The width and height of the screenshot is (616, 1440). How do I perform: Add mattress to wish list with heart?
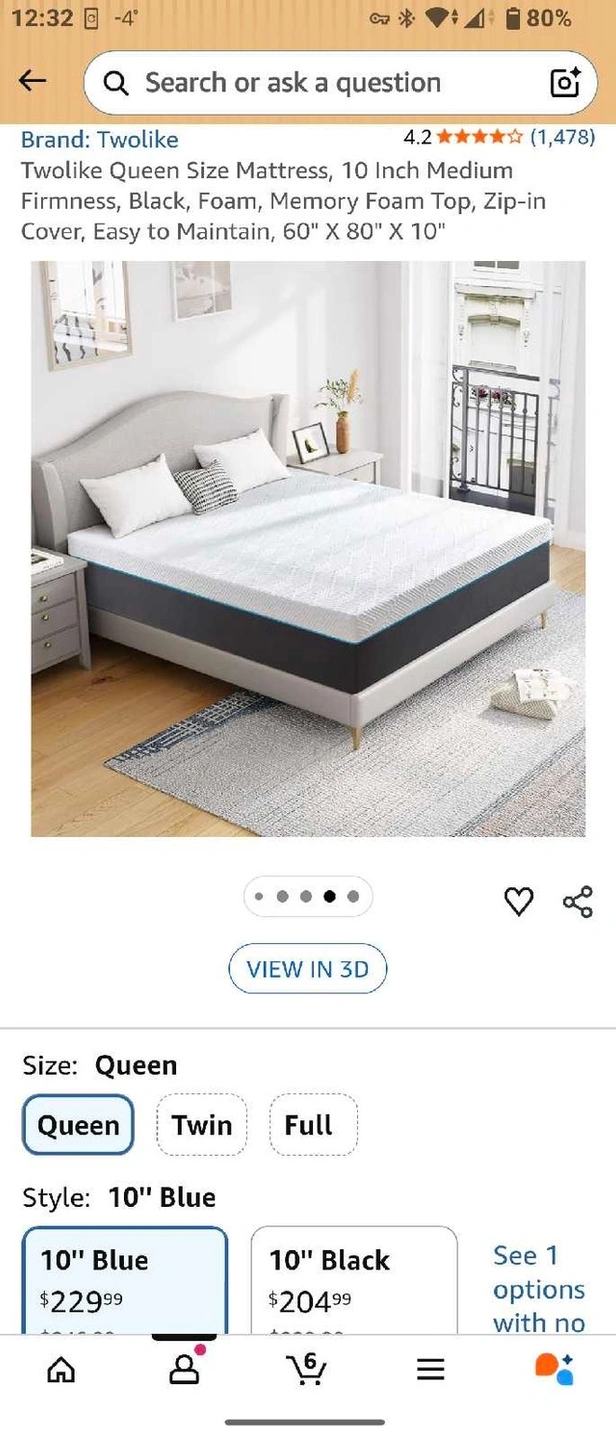point(518,901)
